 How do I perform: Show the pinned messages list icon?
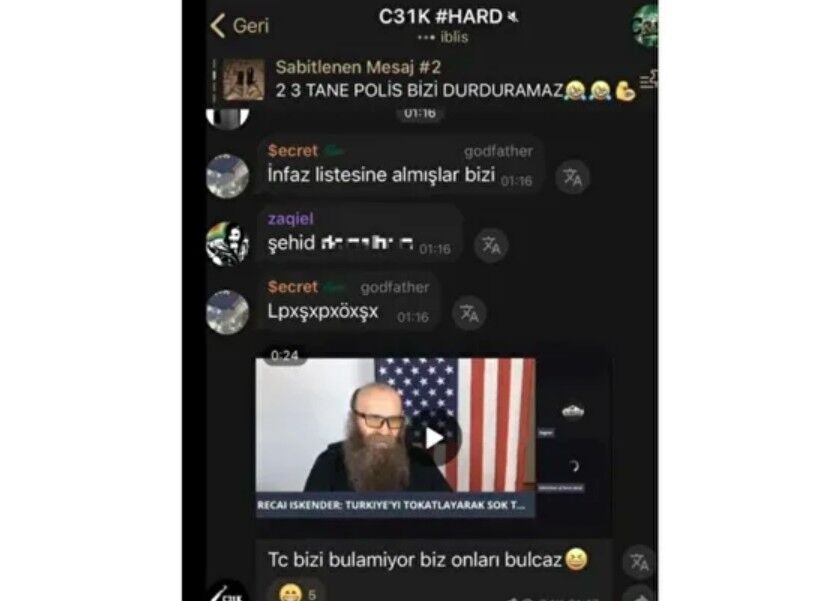click(647, 80)
